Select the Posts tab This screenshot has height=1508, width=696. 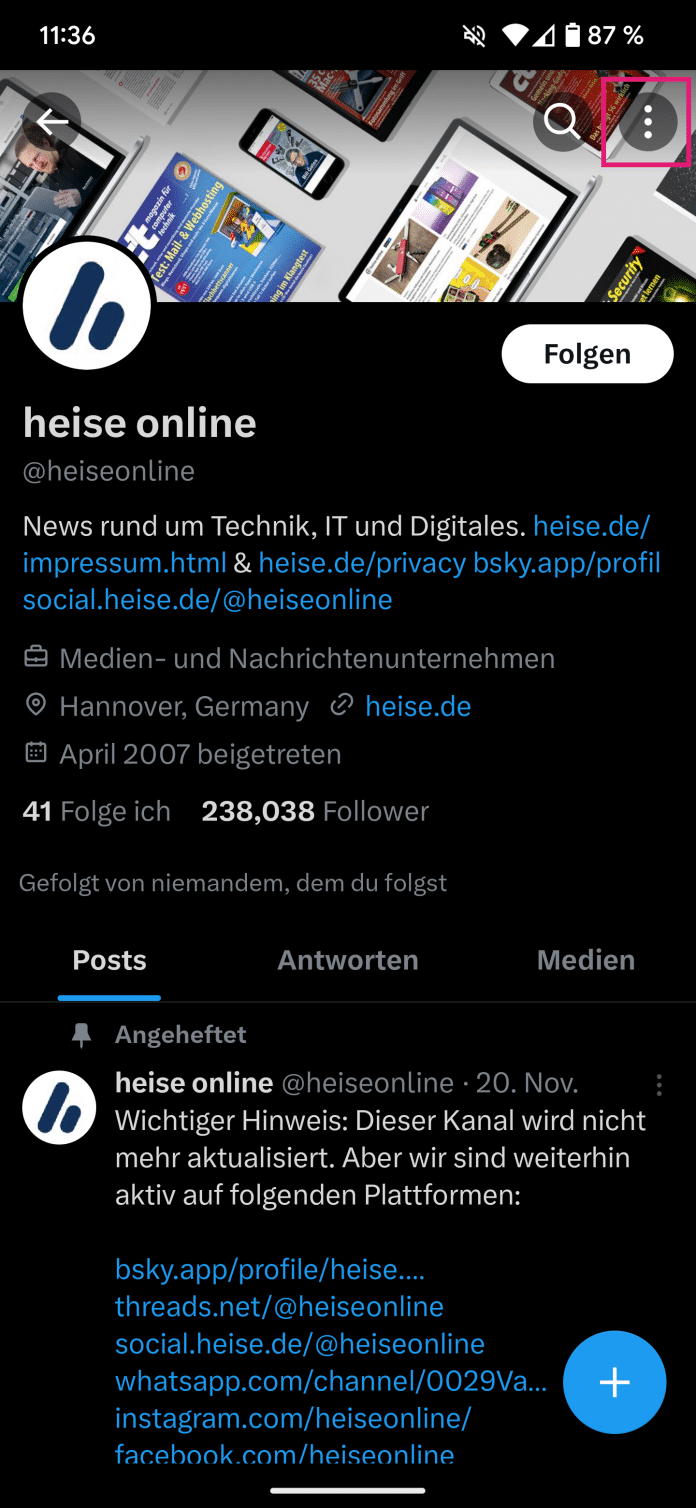(x=109, y=960)
